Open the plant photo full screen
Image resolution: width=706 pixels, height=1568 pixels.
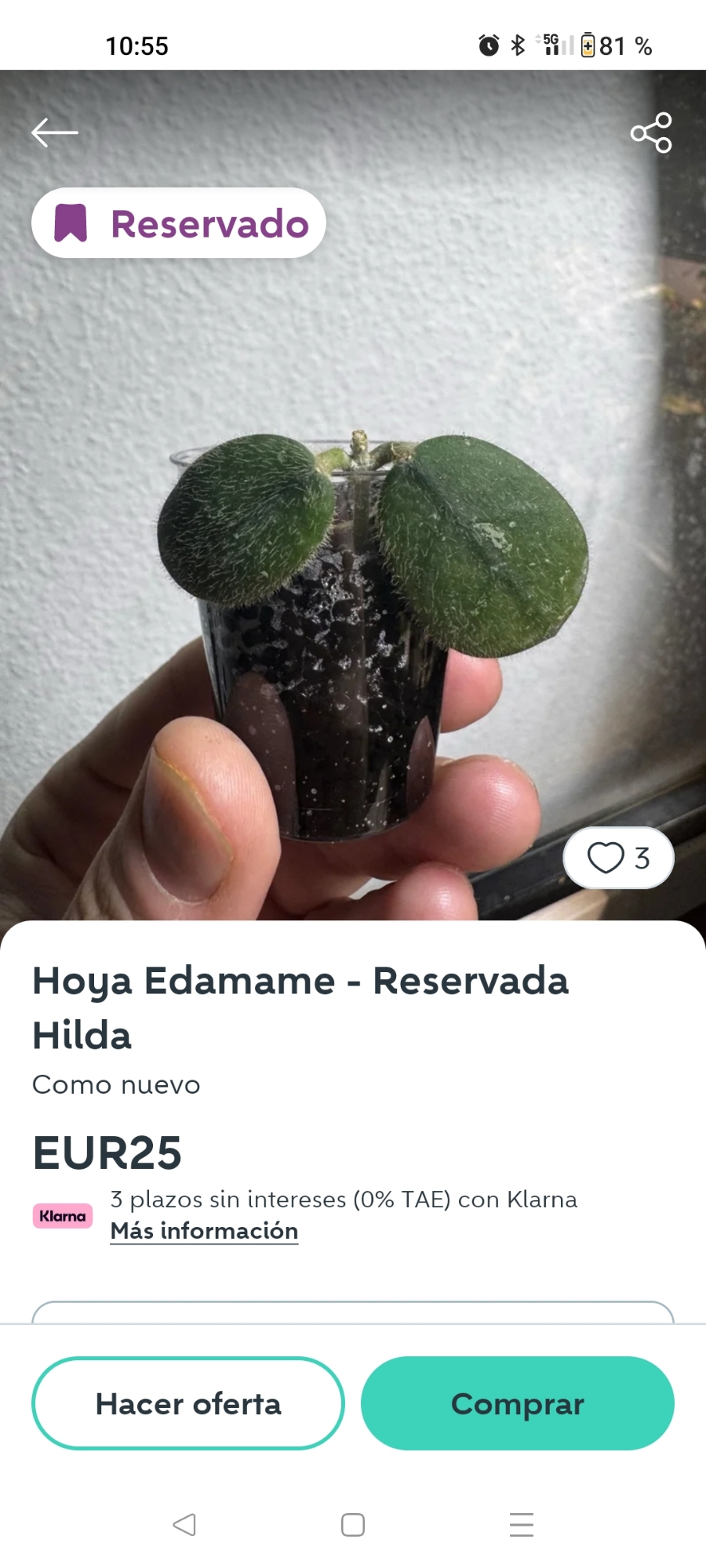point(353,549)
